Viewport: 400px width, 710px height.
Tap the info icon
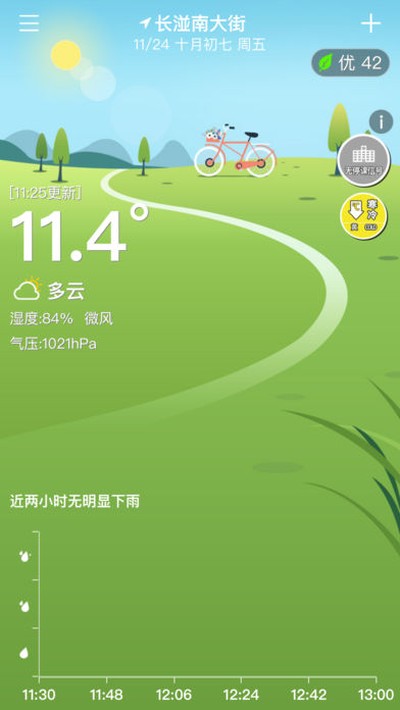(x=381, y=121)
